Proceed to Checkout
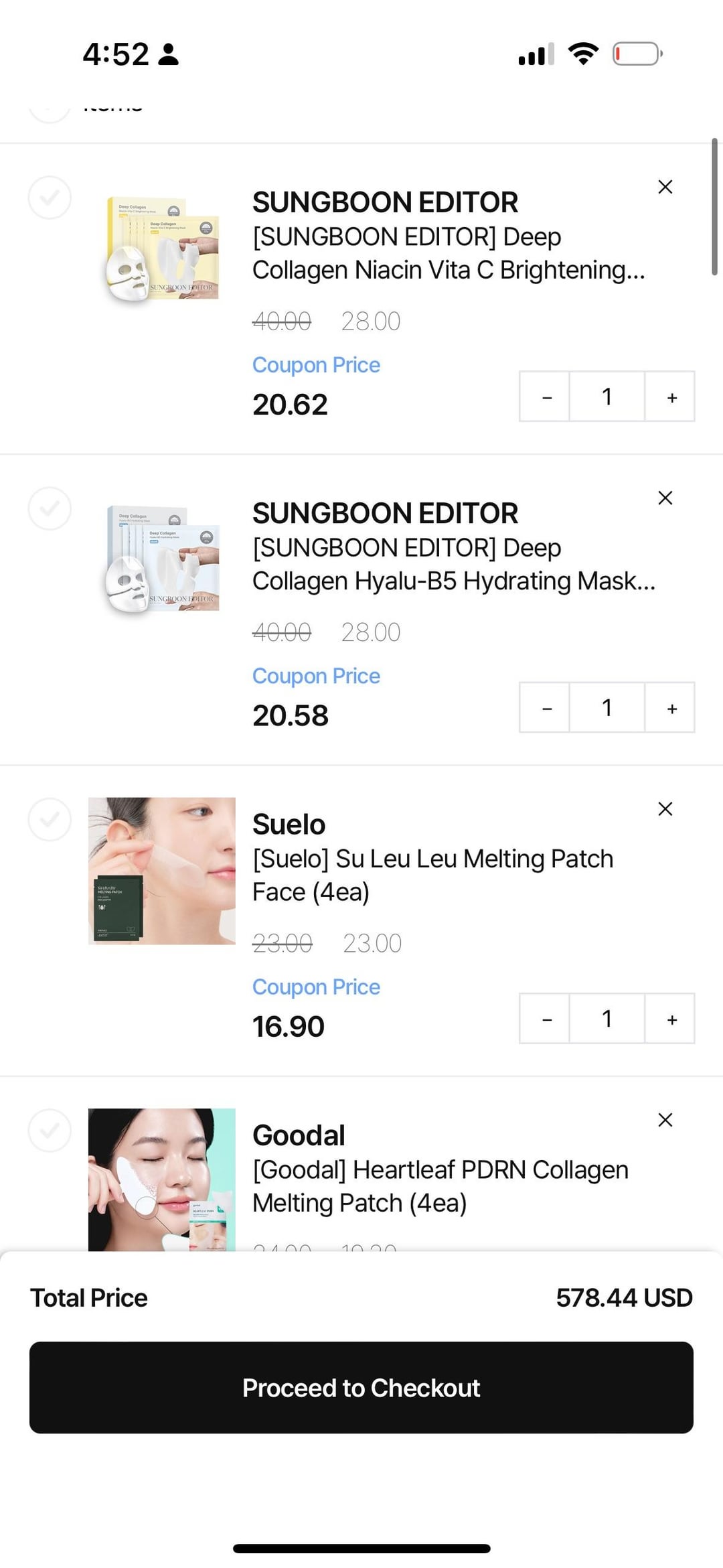The image size is (723, 1568). (361, 1387)
